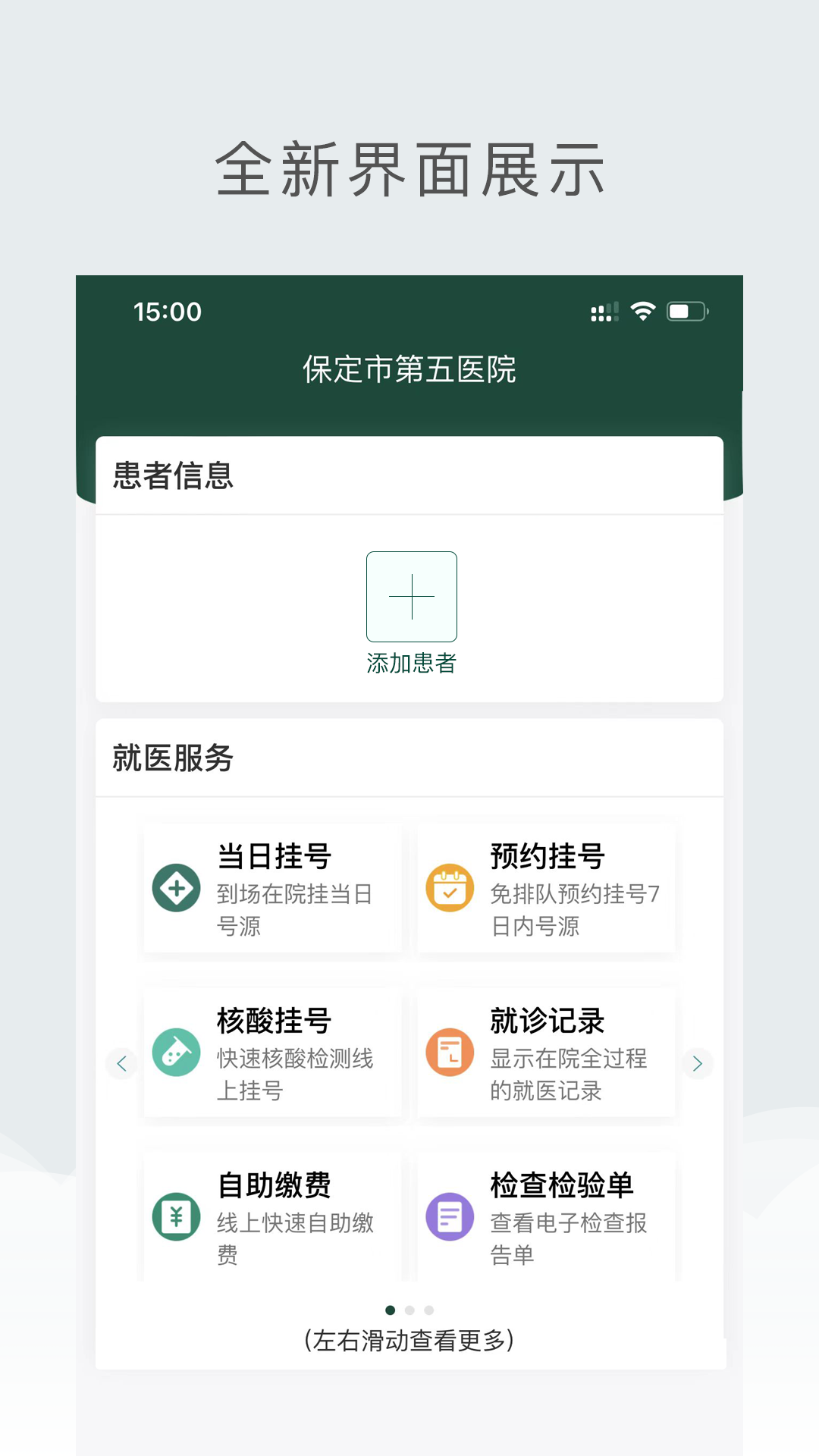Tap the 自助缴费 payment icon
This screenshot has height=1456, width=819.
click(x=176, y=1217)
